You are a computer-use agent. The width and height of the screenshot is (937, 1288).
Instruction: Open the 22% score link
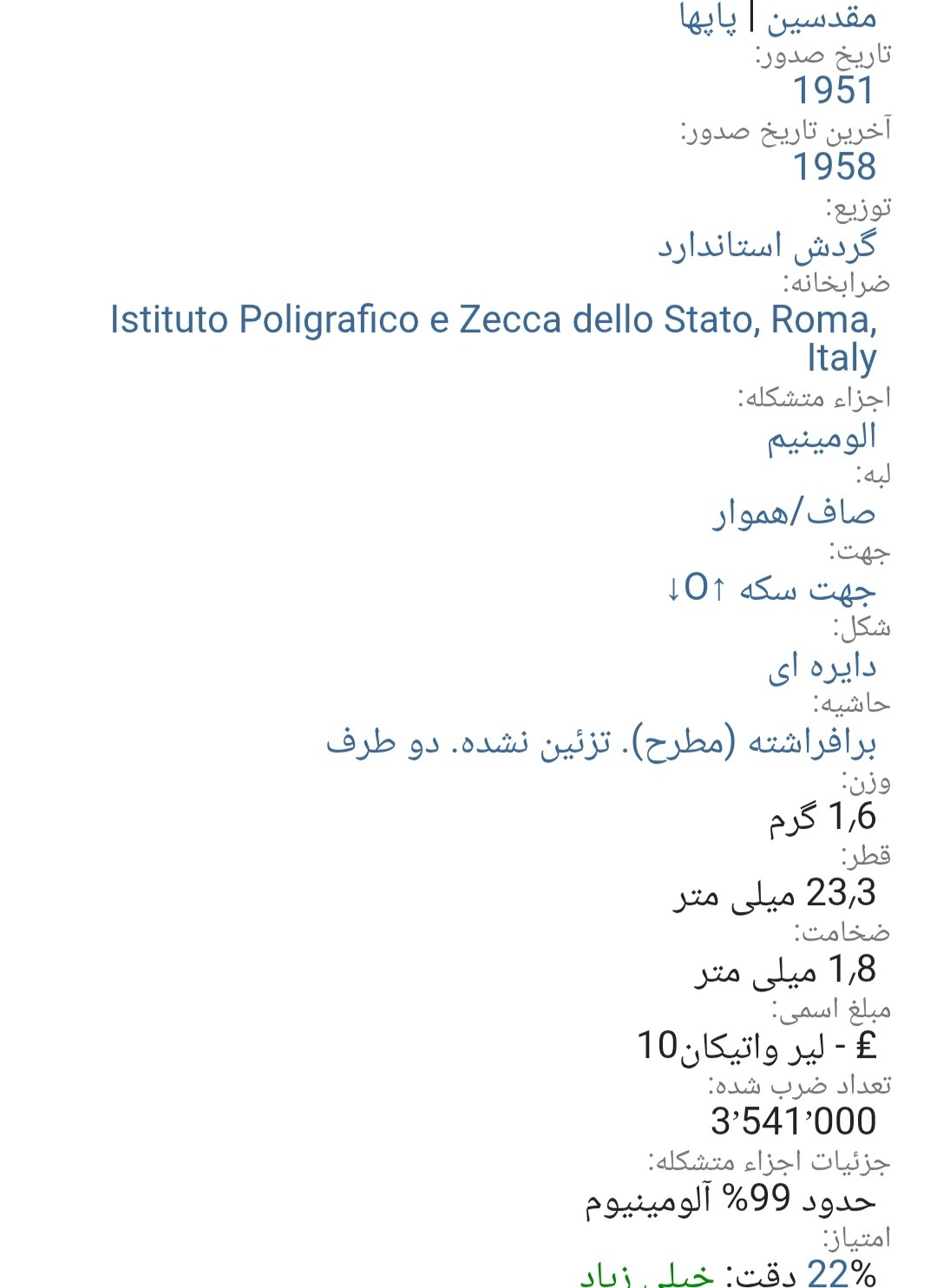pos(840,1273)
